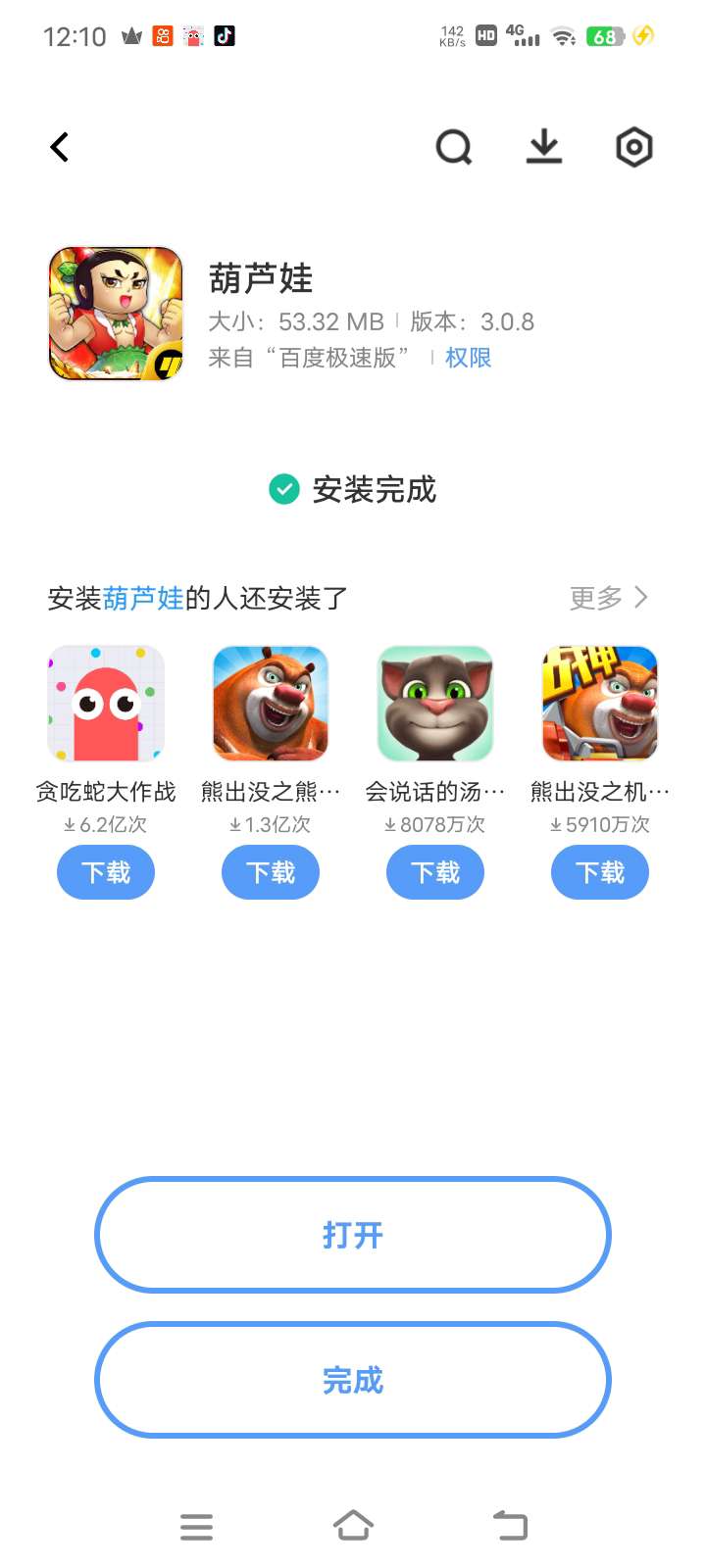Open recent apps from the navigation bar
This screenshot has width=706, height=1568.
click(196, 1526)
